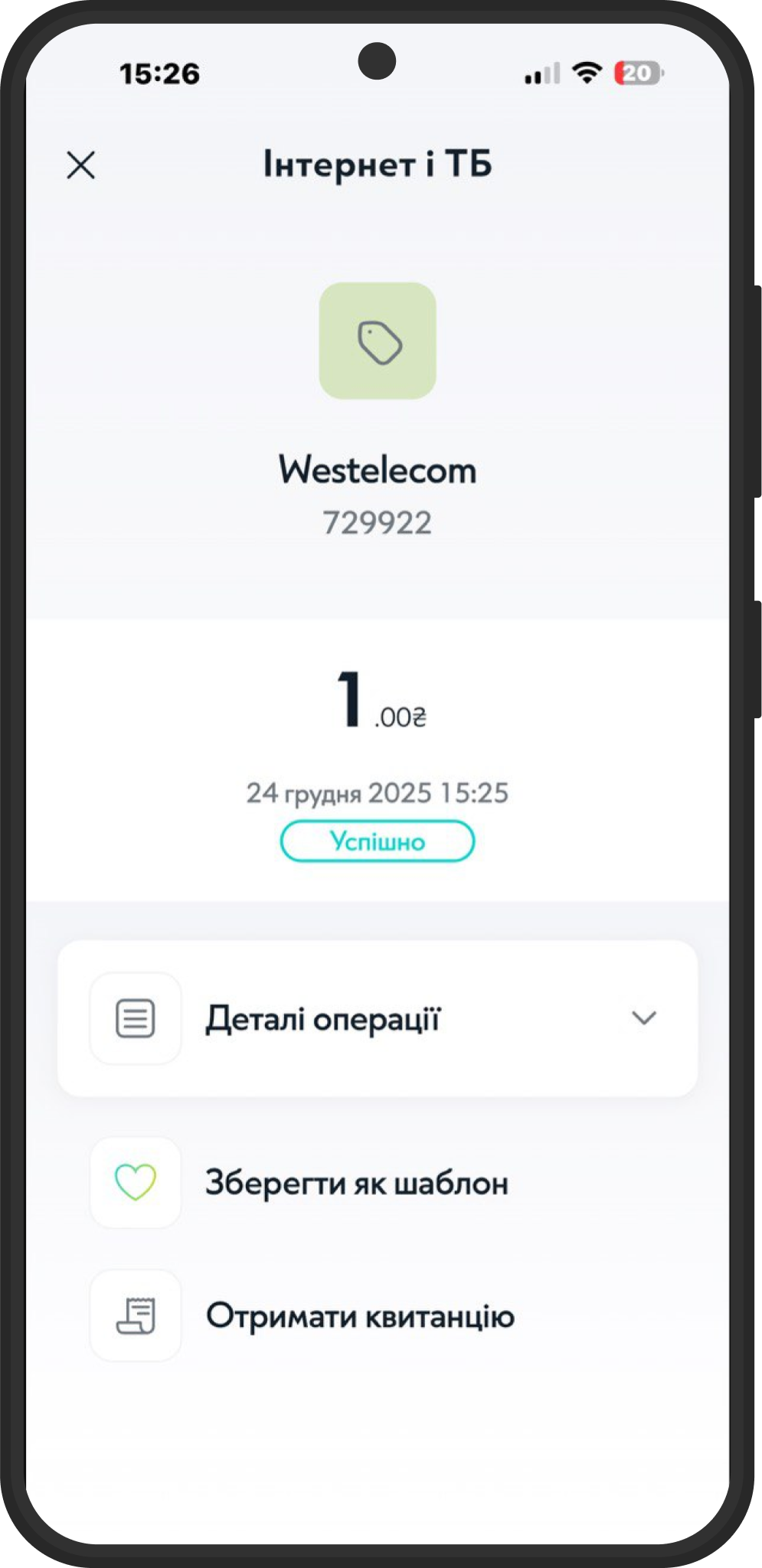Image resolution: width=762 pixels, height=1568 pixels.
Task: Select the account number 729922
Action: pyautogui.click(x=377, y=522)
